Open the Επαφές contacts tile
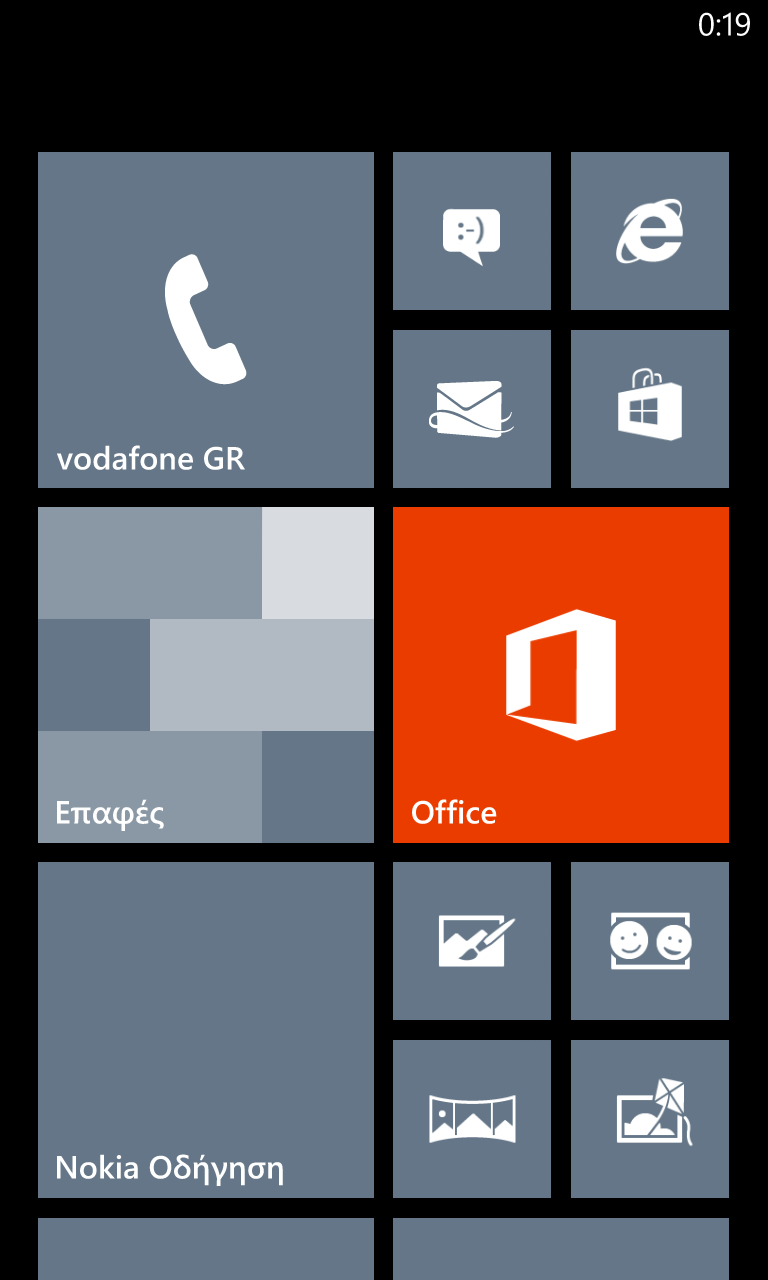Viewport: 768px width, 1280px height. 206,675
